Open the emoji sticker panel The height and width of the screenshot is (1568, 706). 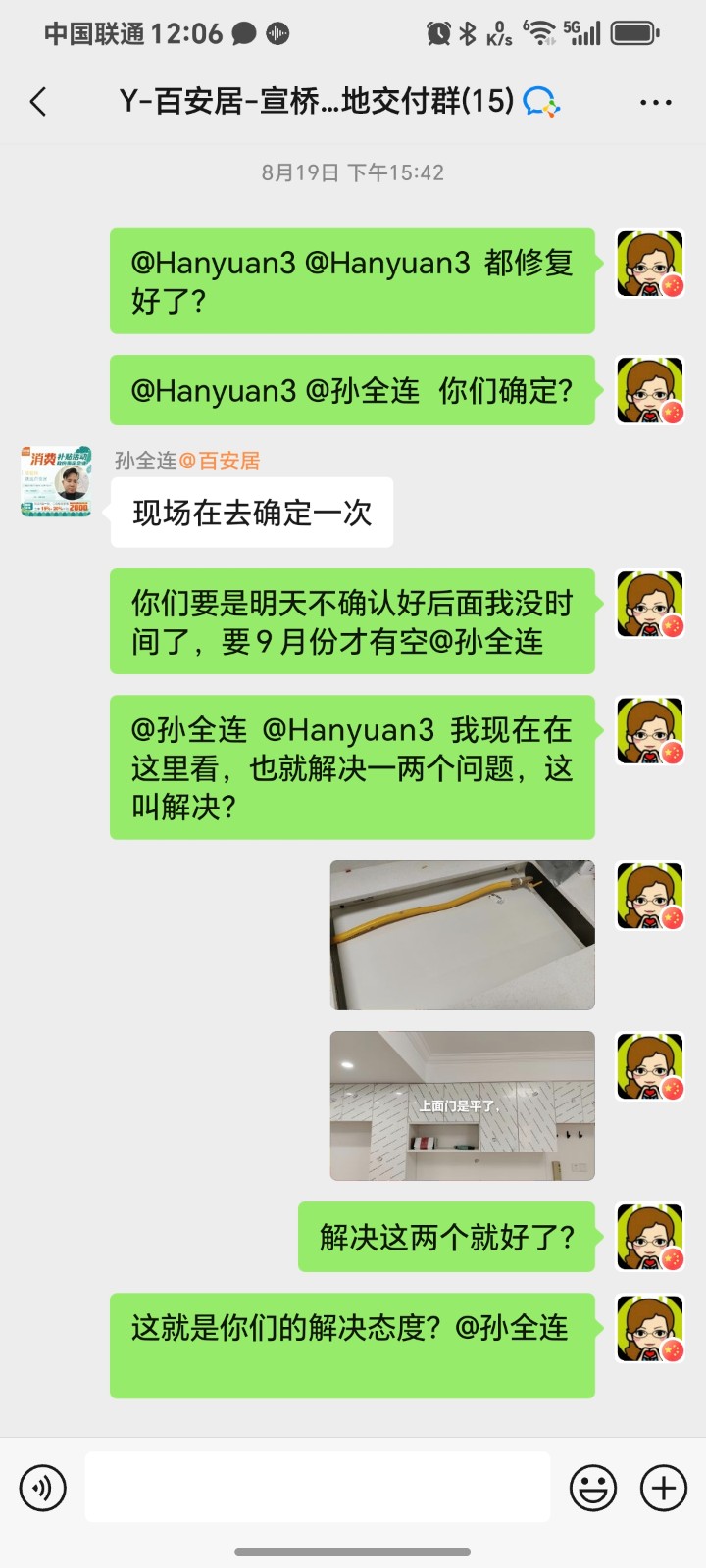[593, 1488]
